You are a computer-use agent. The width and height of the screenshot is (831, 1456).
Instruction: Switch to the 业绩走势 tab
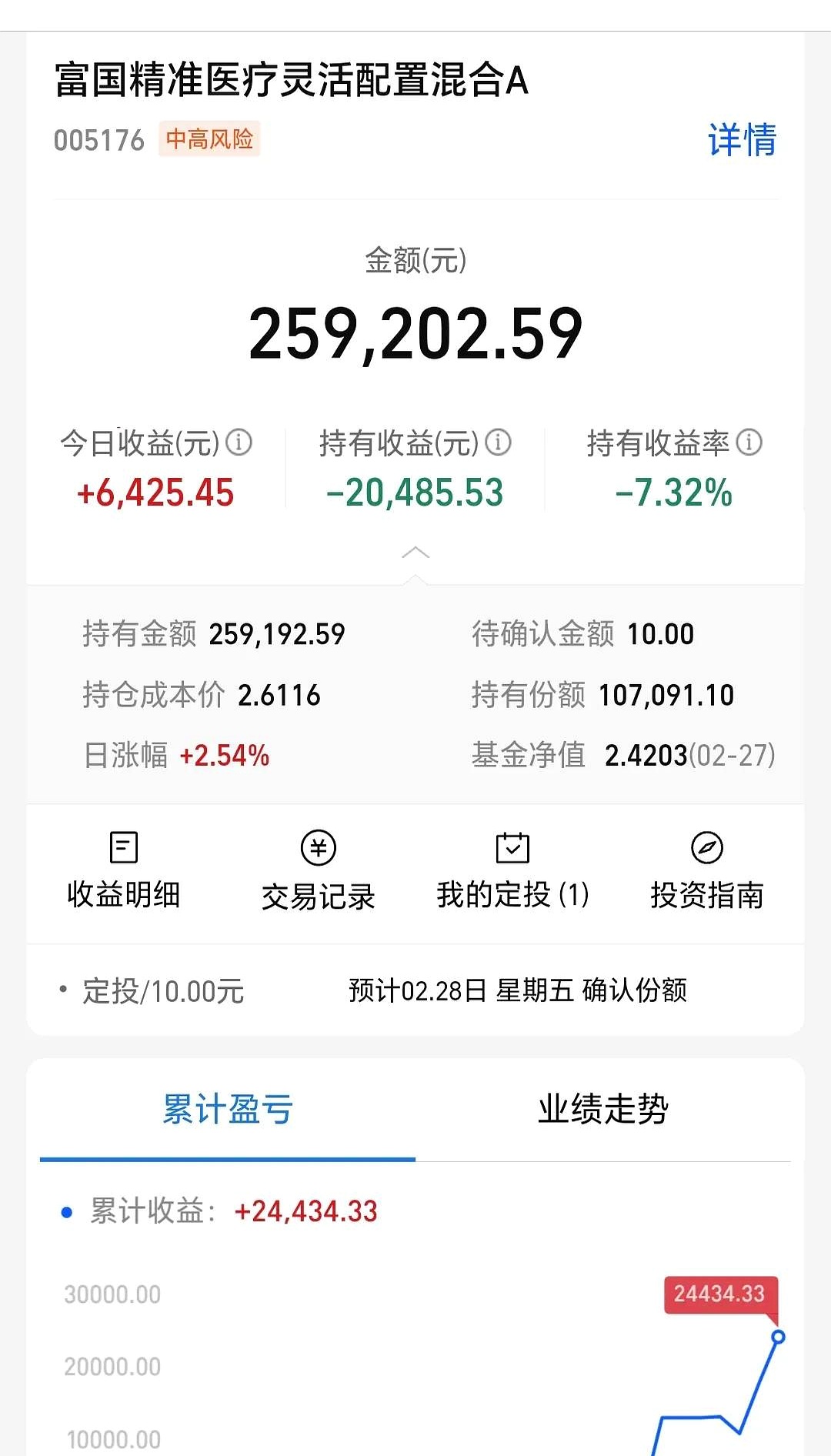[603, 1108]
